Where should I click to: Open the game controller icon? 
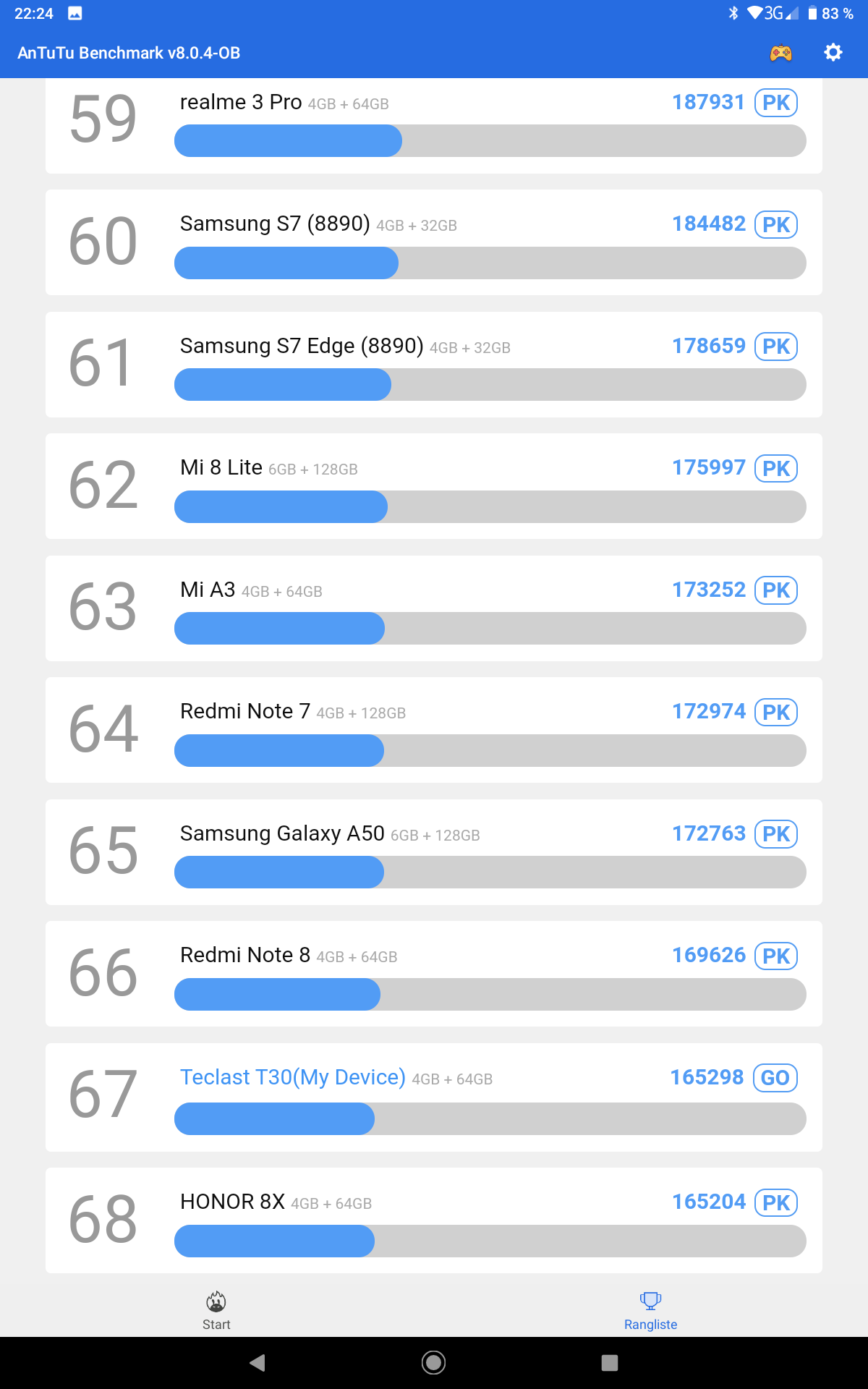780,53
